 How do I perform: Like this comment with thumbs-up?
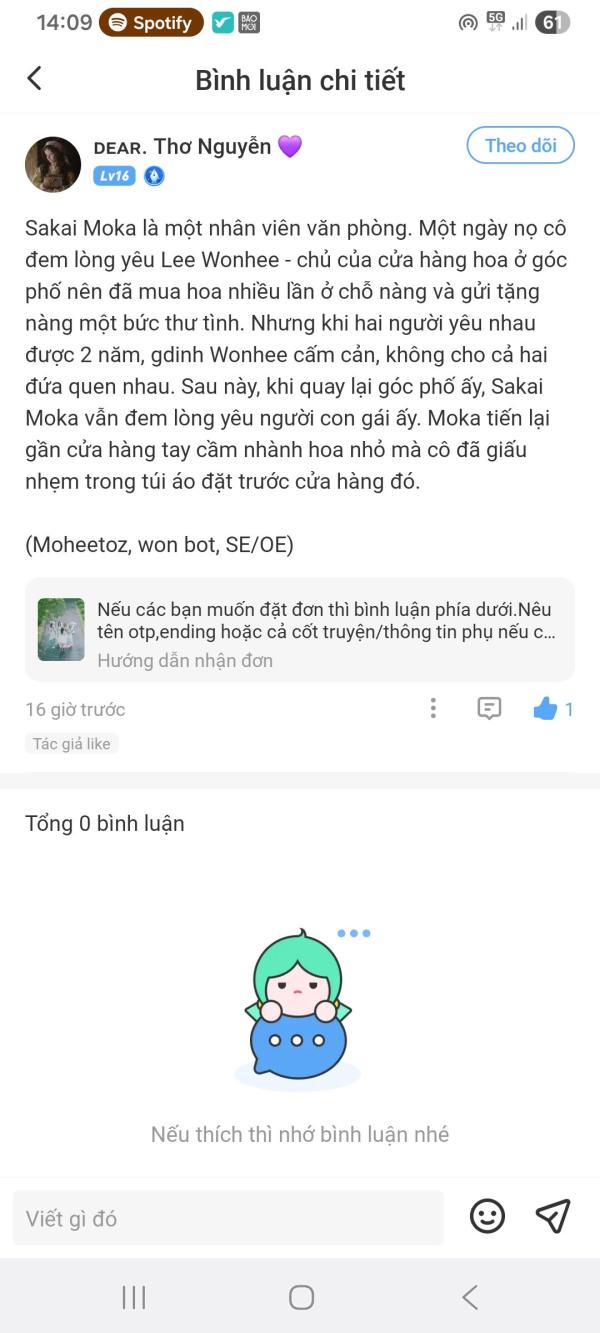point(545,709)
